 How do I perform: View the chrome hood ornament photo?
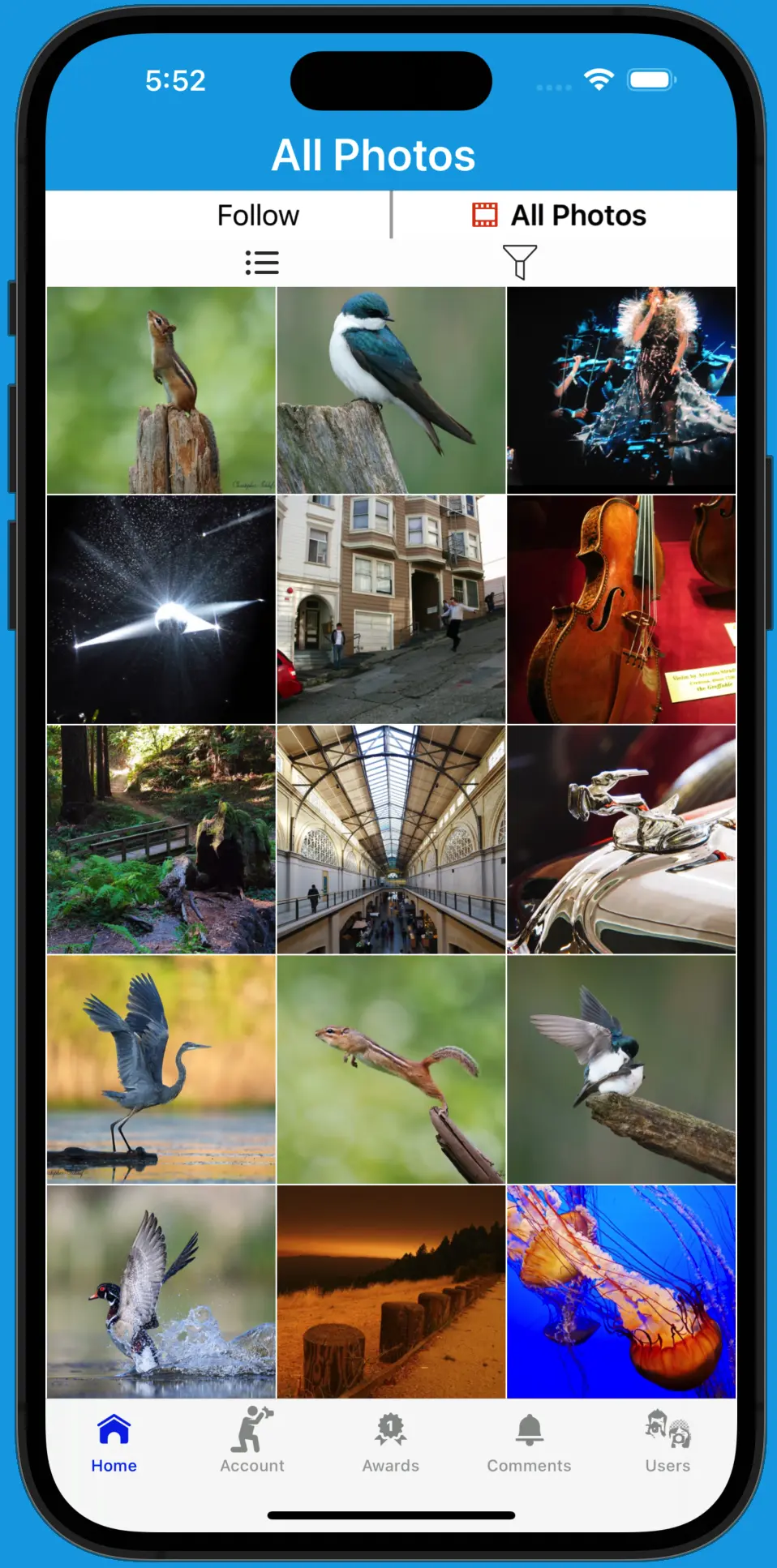click(621, 839)
